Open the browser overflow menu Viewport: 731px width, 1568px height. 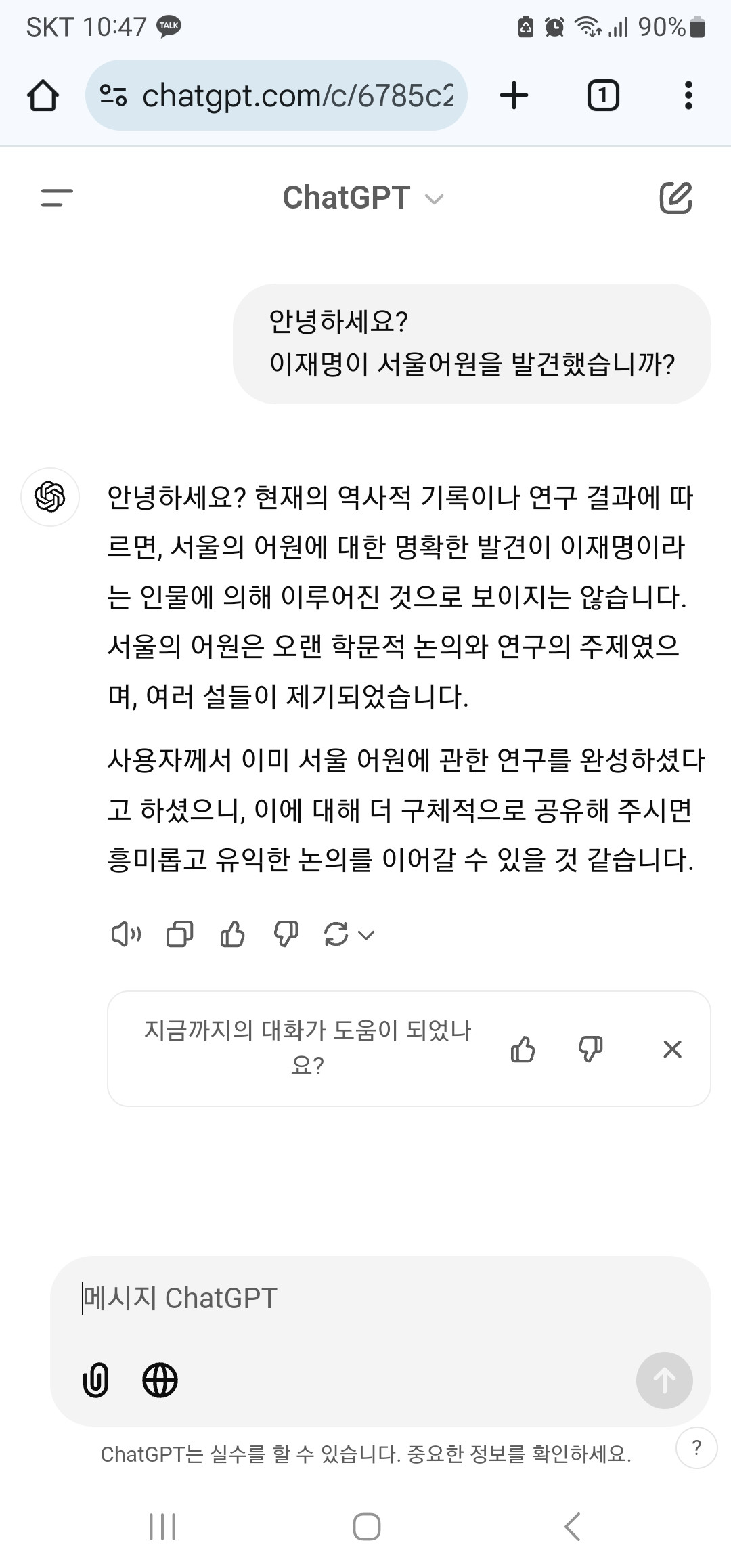pyautogui.click(x=688, y=95)
